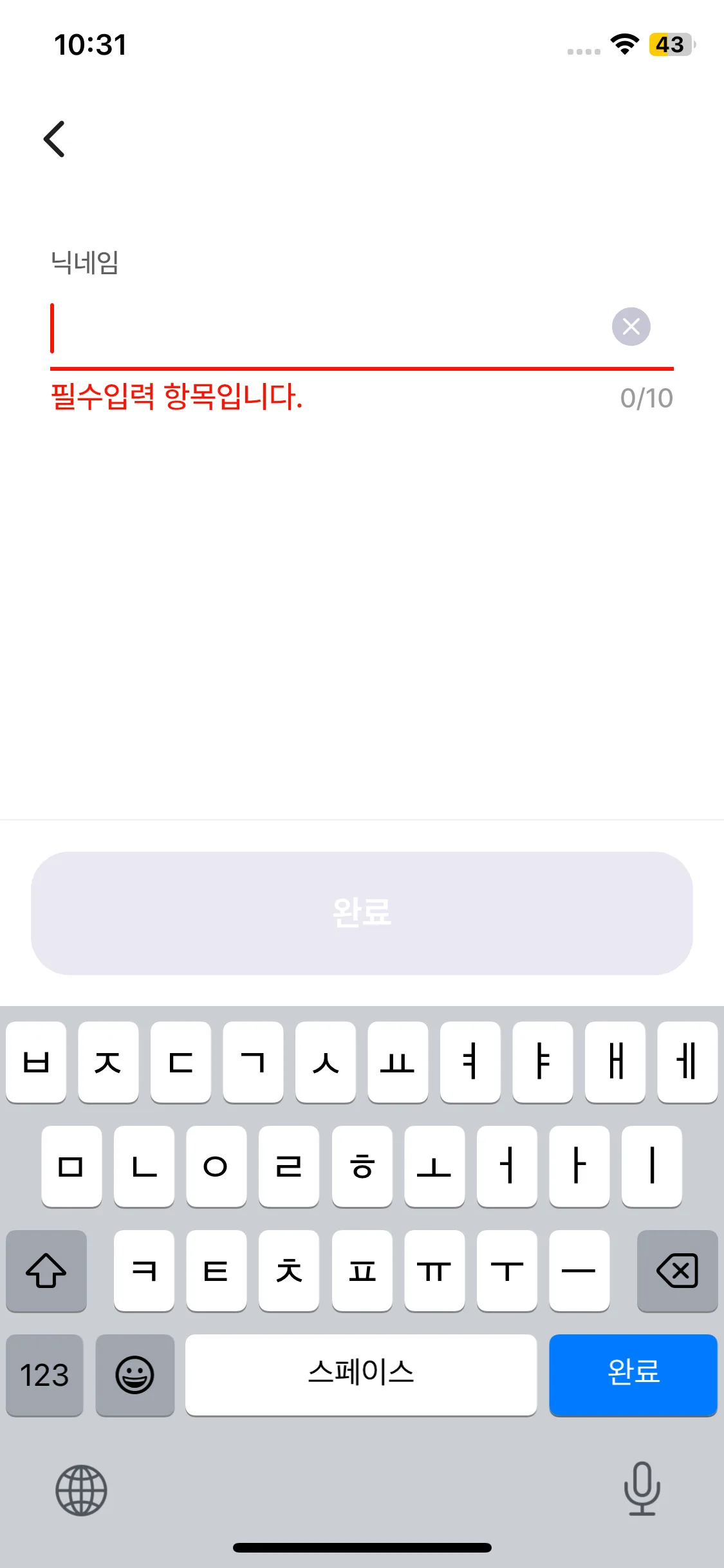This screenshot has width=724, height=1568.
Task: Tap the large 완료 submit button
Action: (x=362, y=913)
